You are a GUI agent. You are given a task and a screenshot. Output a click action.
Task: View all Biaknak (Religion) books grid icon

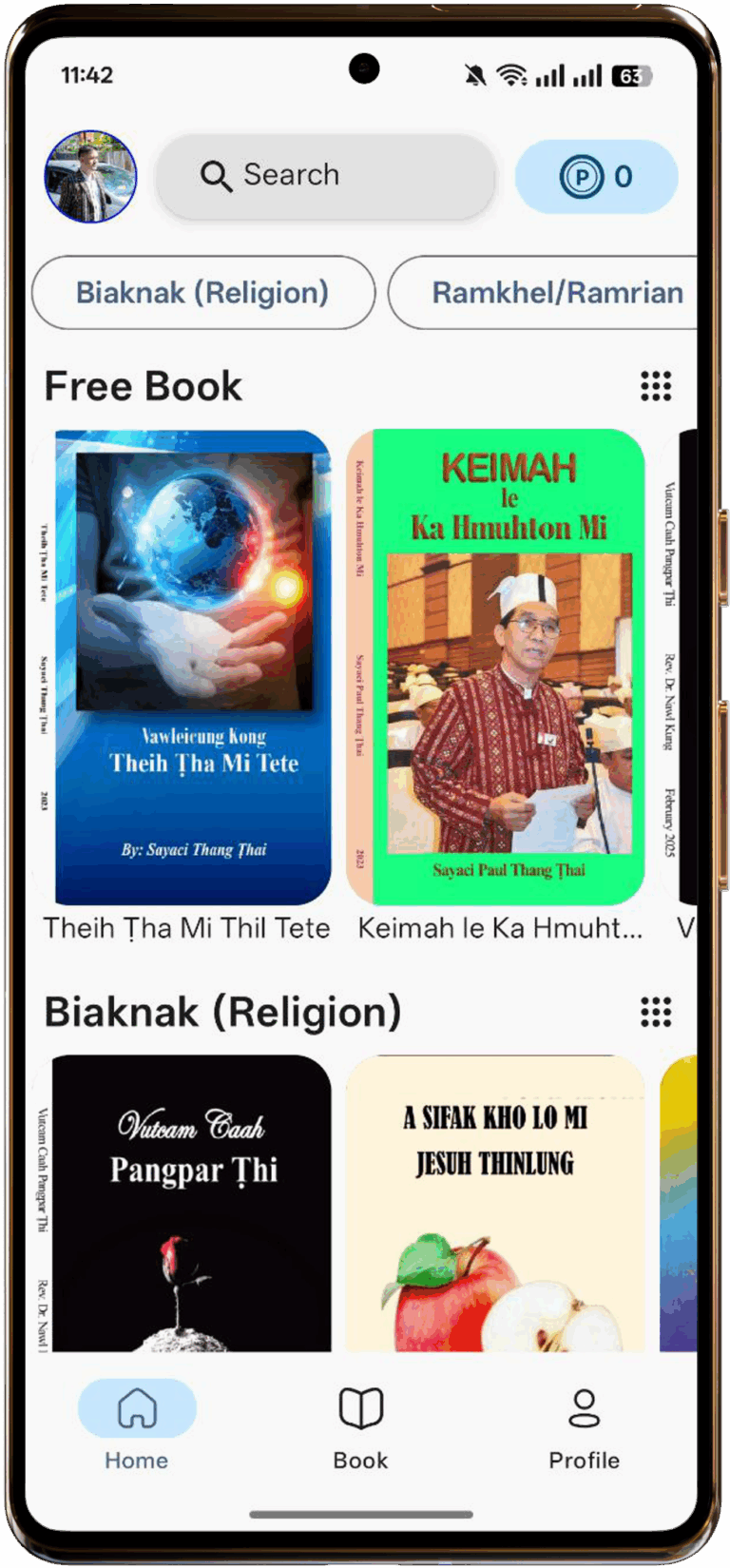(x=655, y=1012)
